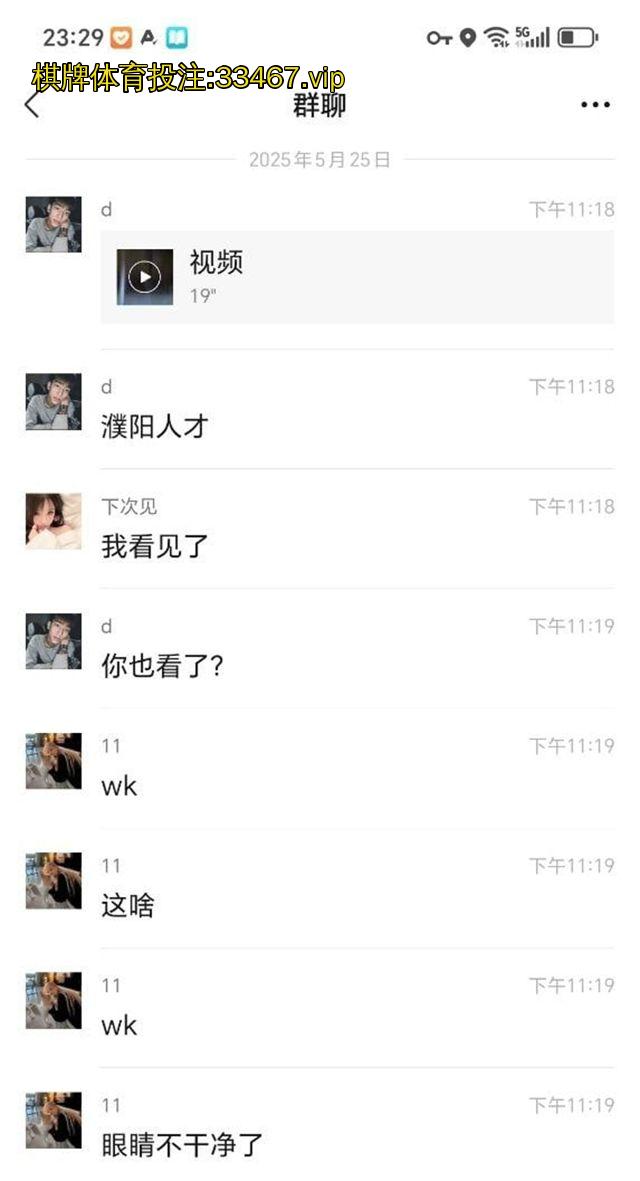
Task: Open the three-dot overflow menu
Action: [x=595, y=105]
